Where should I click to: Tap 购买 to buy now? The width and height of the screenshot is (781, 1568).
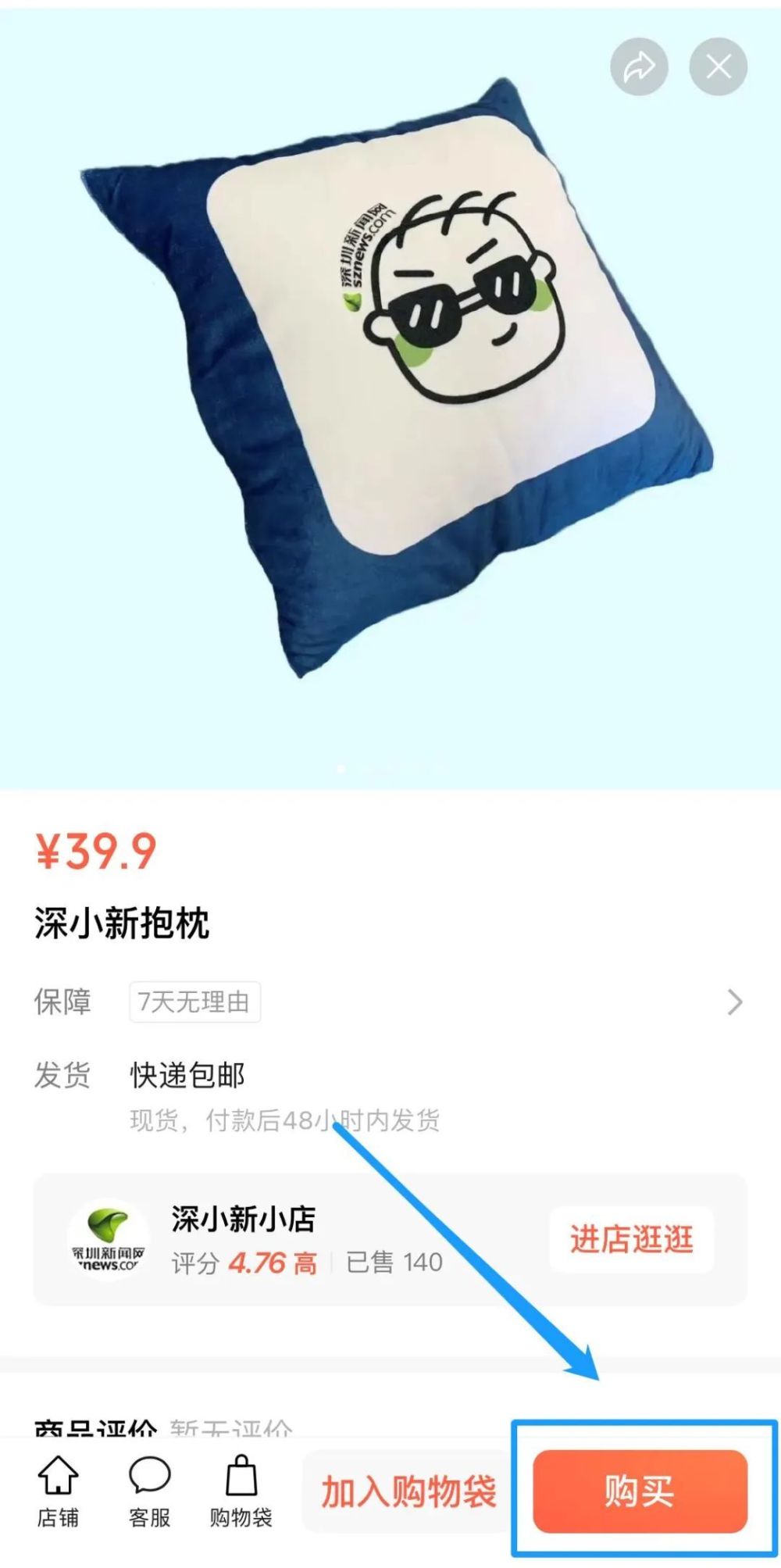click(x=639, y=1491)
